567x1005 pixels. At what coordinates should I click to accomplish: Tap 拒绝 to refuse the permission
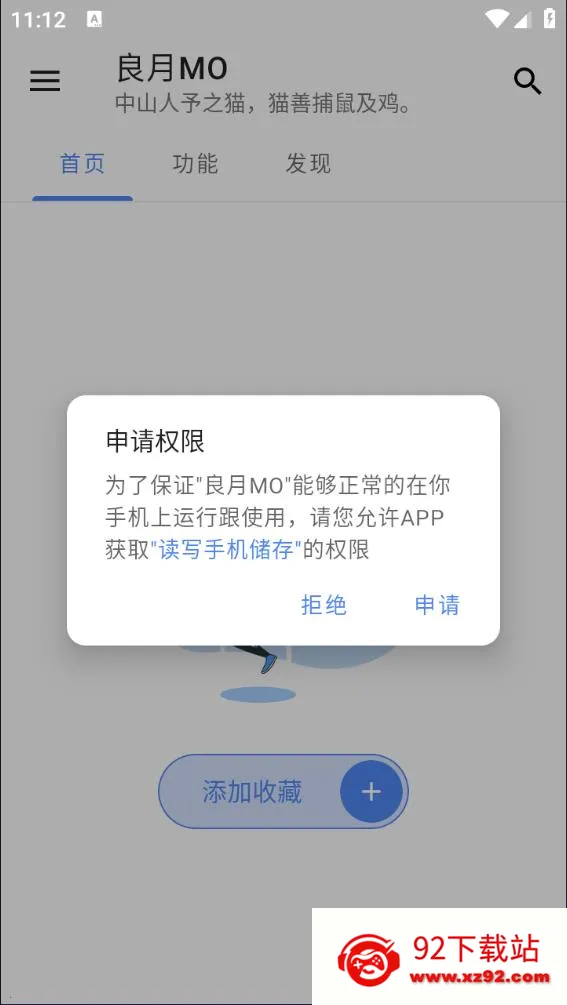324,604
